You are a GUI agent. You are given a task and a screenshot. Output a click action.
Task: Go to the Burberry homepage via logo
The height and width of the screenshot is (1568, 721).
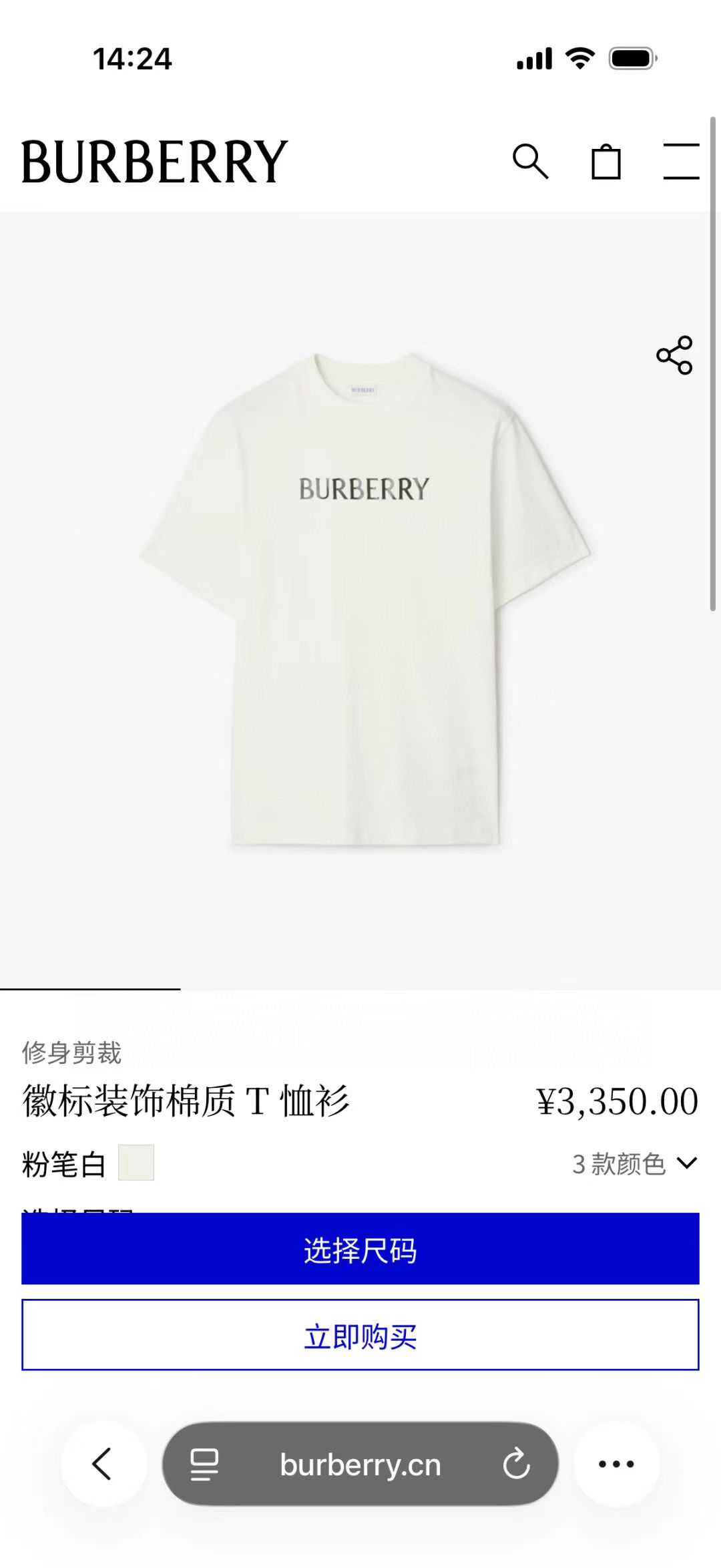click(x=154, y=162)
